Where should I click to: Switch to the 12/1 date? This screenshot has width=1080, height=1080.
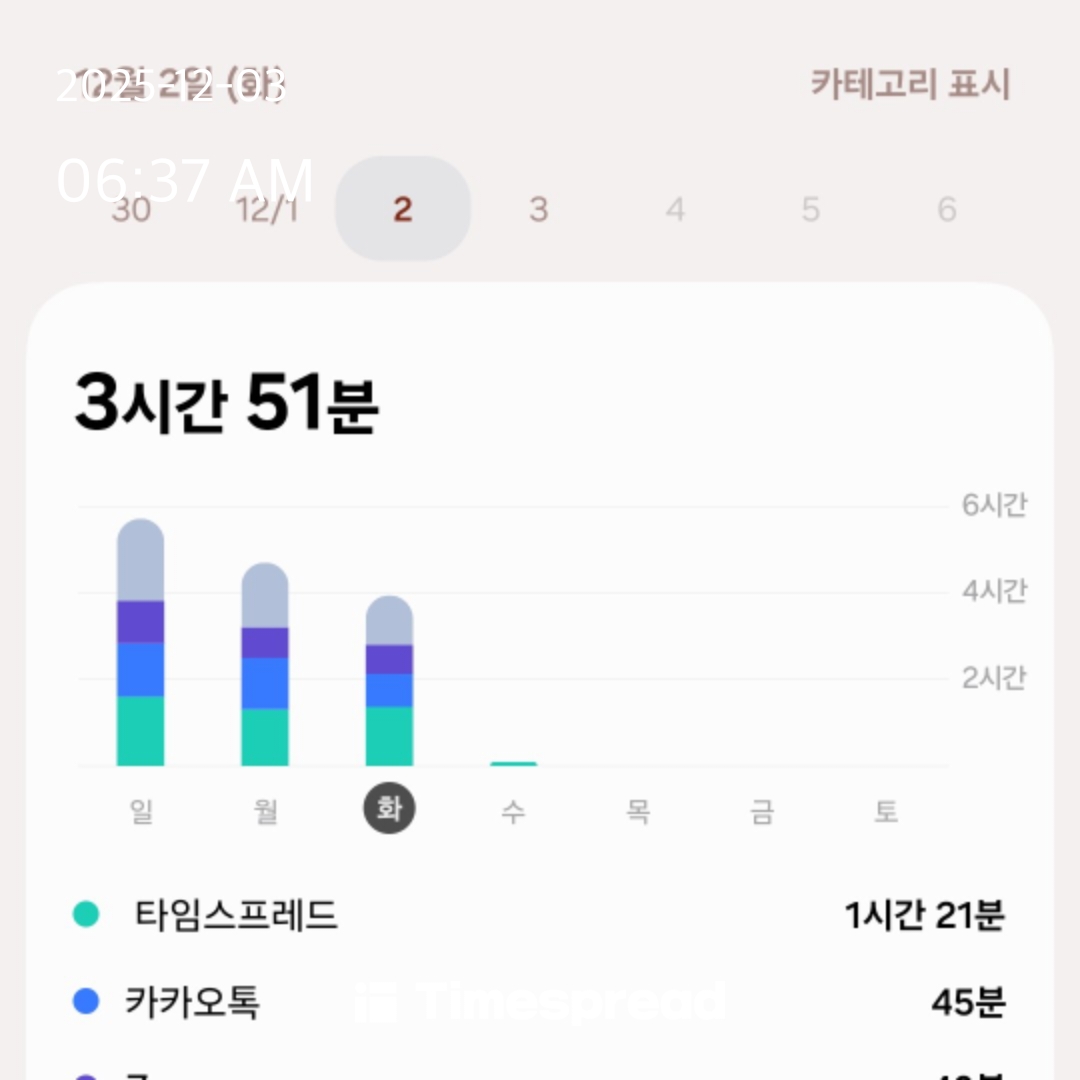pyautogui.click(x=267, y=209)
